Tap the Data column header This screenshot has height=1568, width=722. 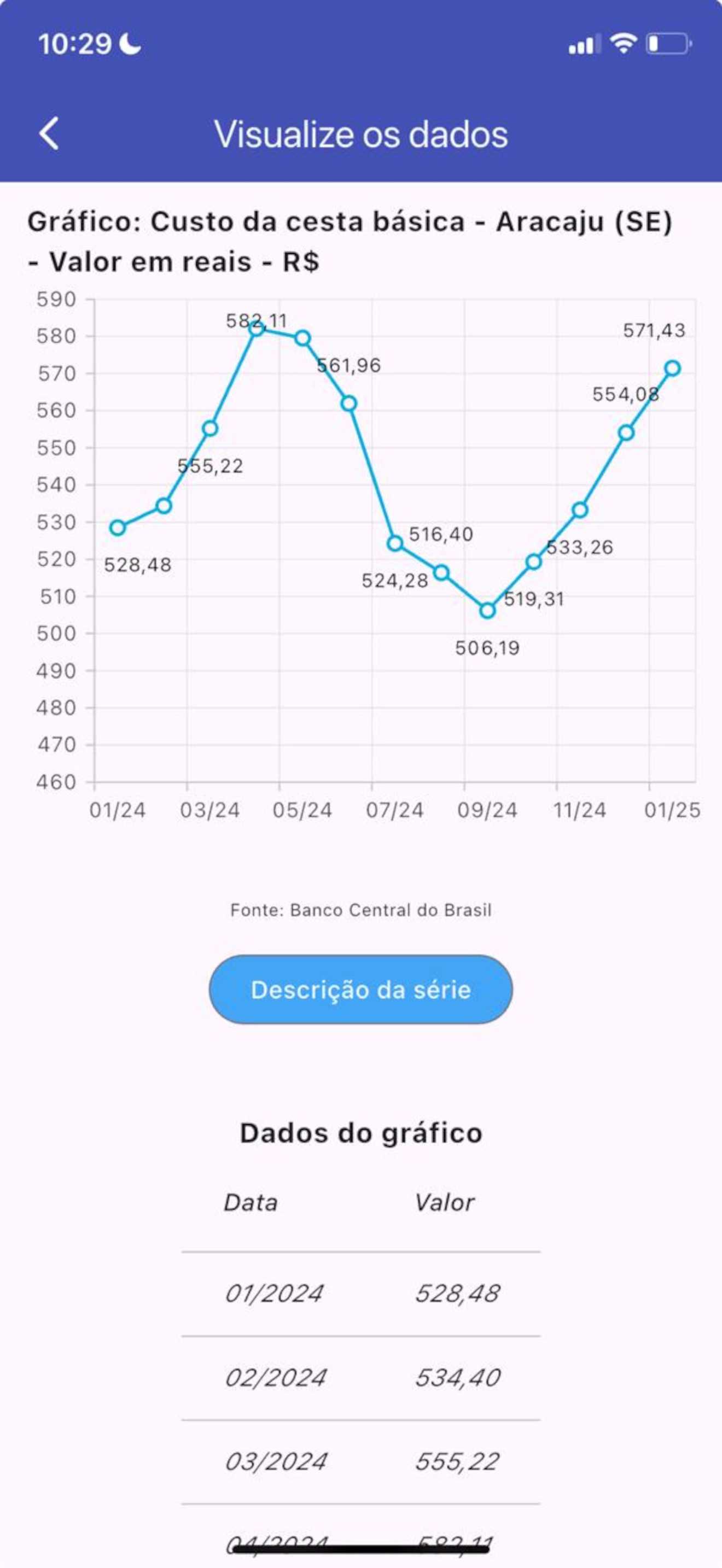[251, 1202]
